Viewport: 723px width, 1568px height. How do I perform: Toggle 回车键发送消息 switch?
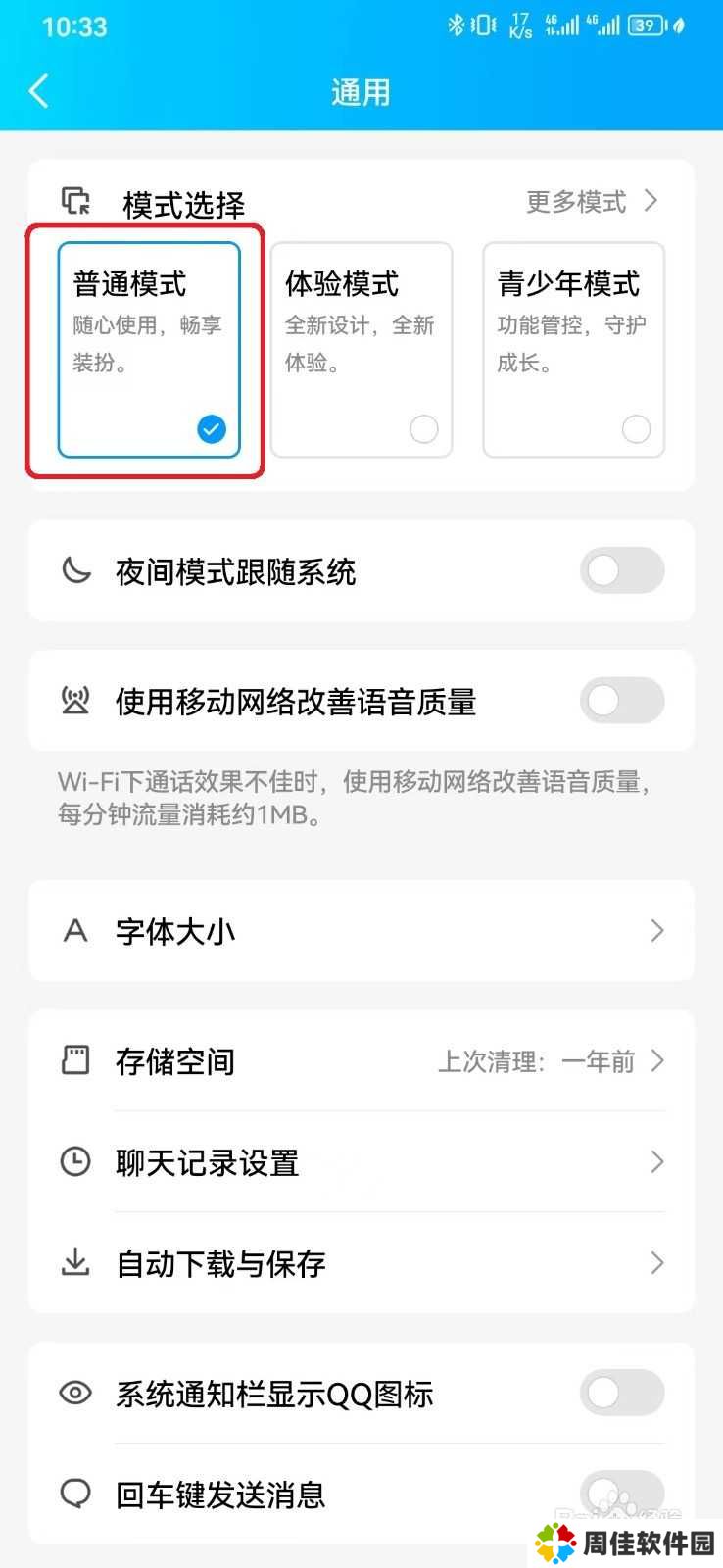pos(621,1494)
